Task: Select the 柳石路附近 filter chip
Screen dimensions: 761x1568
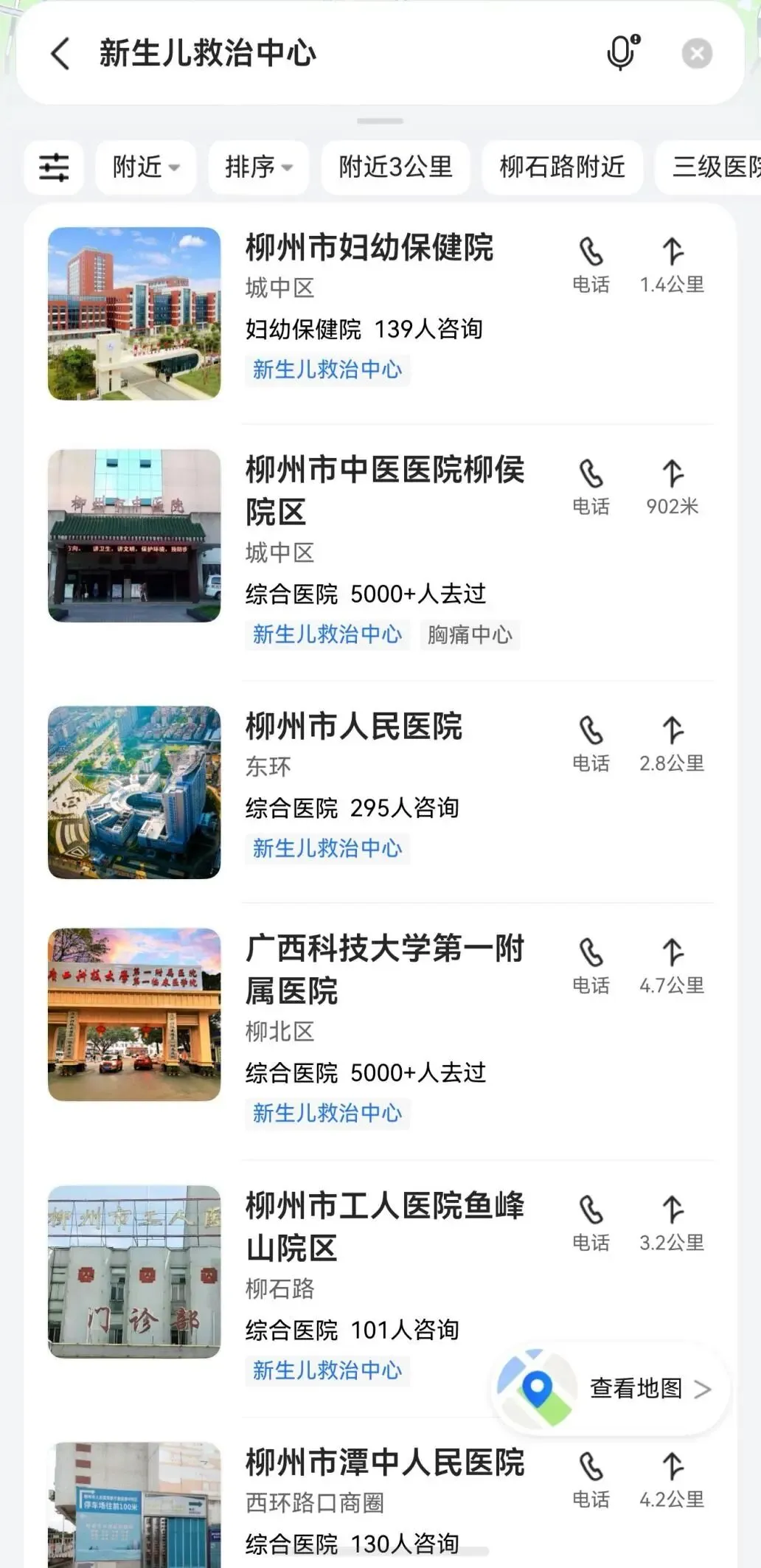Action: tap(562, 167)
